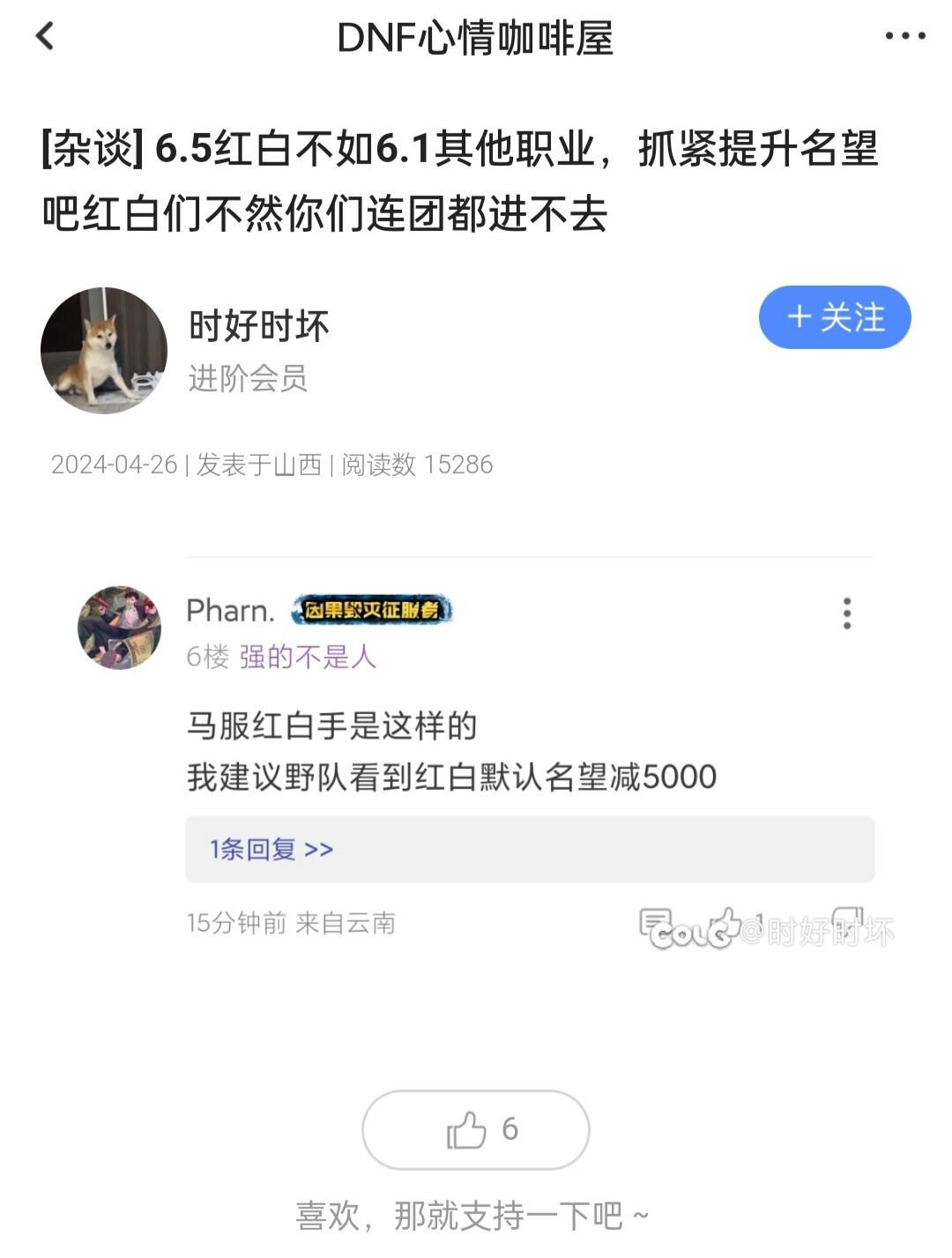
Task: Open 时好时坏's profile avatar
Action: tap(104, 350)
